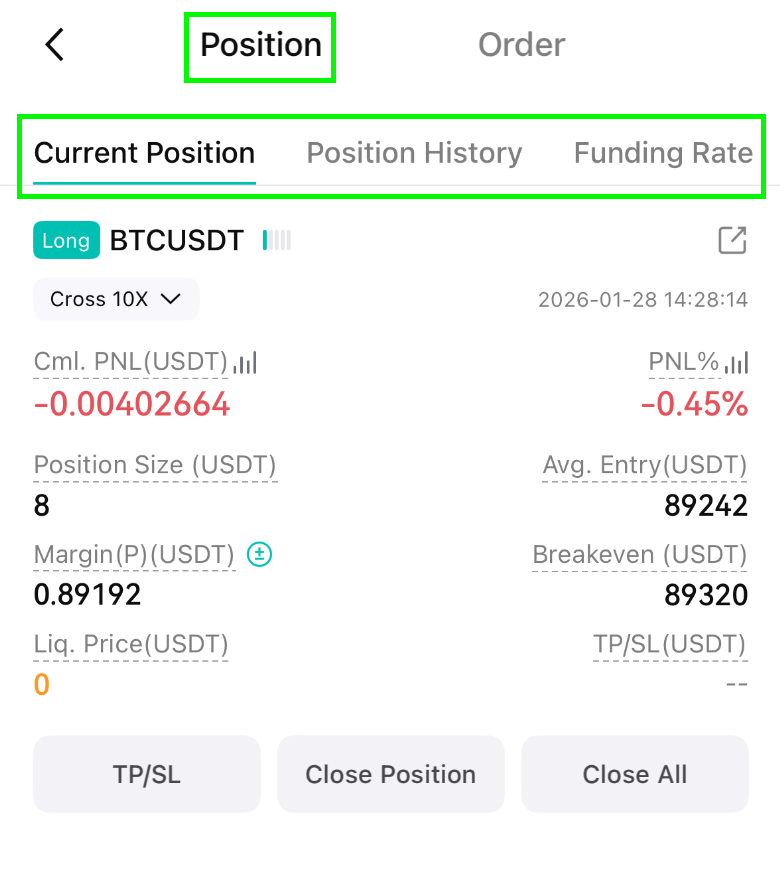Open the Position History tab
Screen dimensions: 780x870
[x=414, y=153]
